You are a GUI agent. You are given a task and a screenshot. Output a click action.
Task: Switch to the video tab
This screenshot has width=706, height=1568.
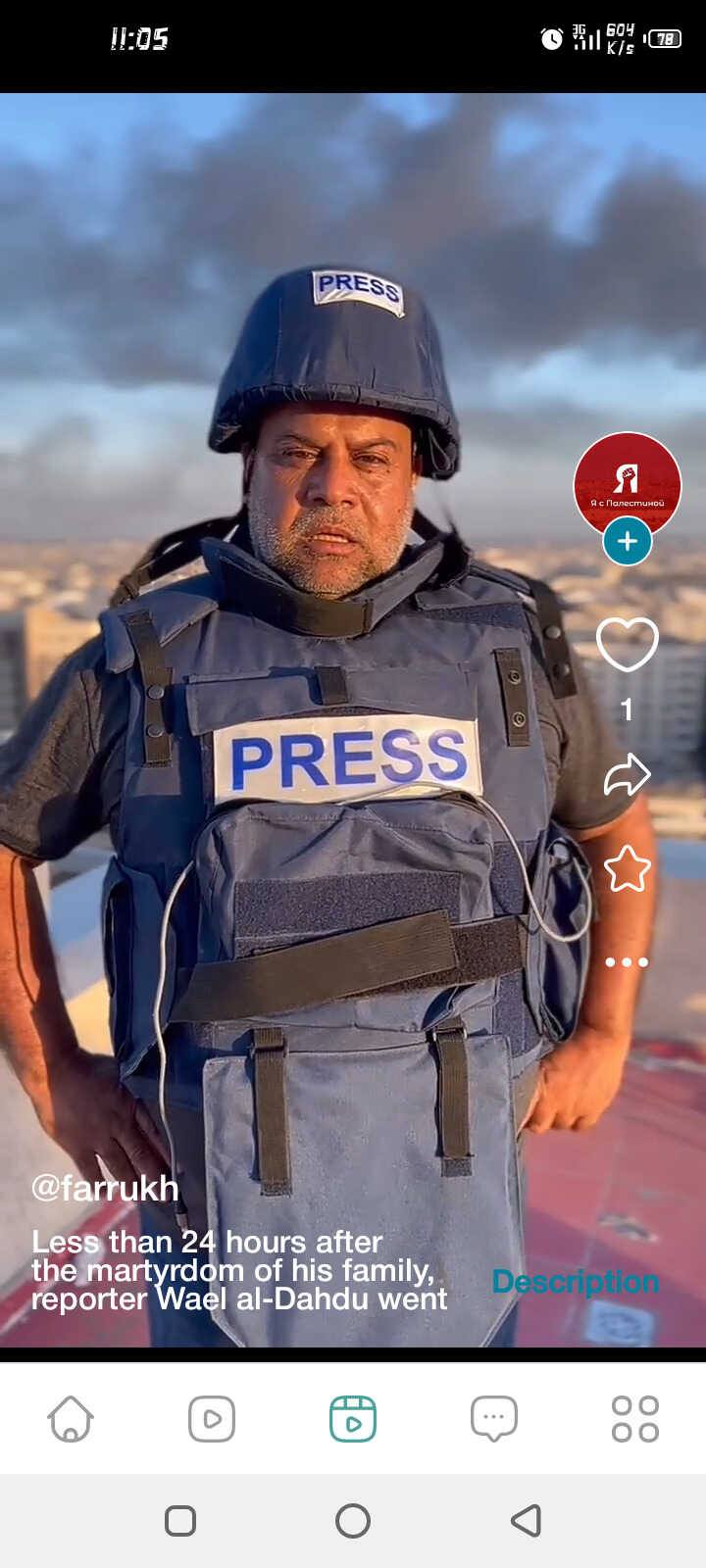(212, 1418)
